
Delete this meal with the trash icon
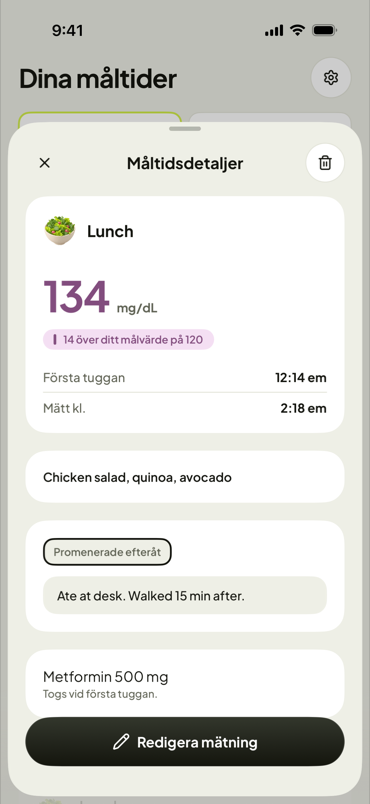(x=325, y=163)
